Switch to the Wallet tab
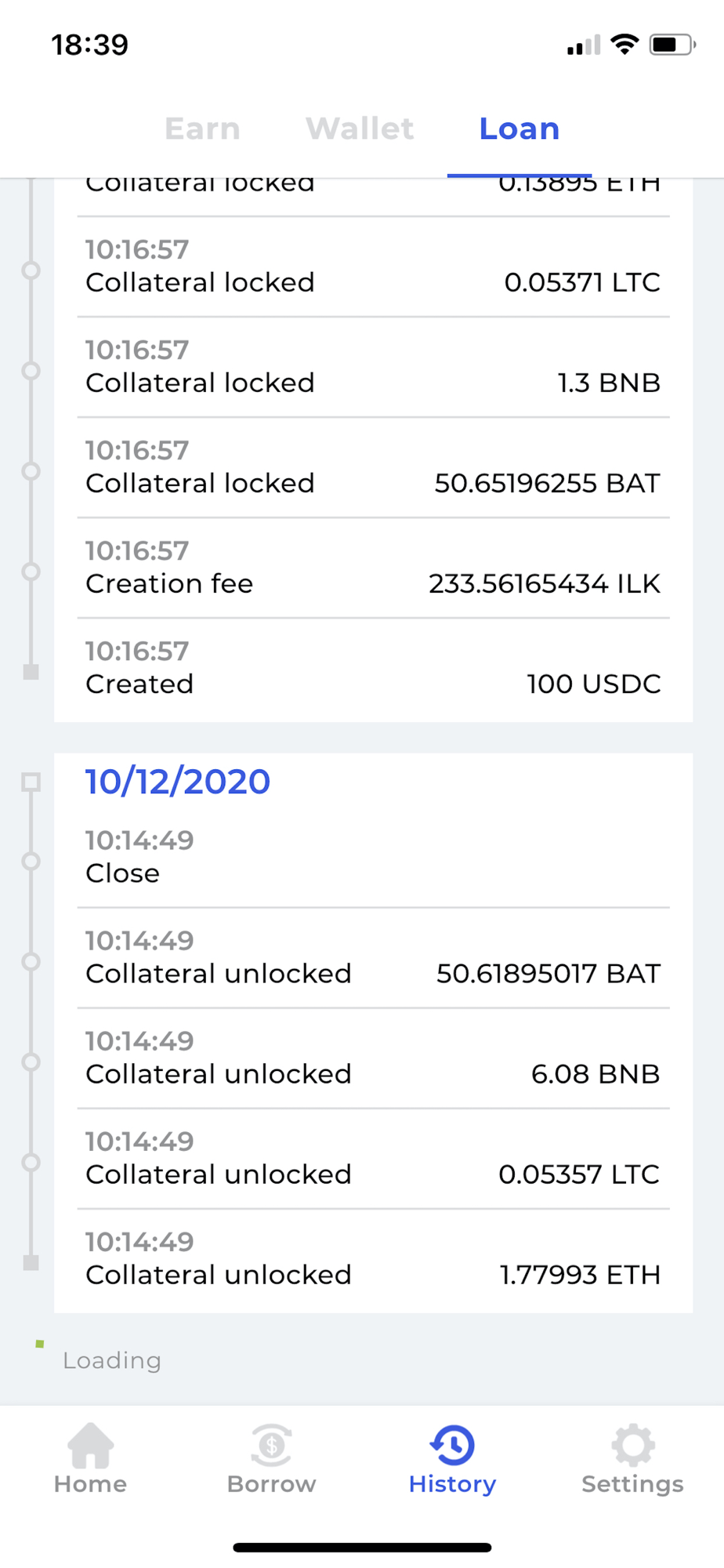 [x=360, y=129]
